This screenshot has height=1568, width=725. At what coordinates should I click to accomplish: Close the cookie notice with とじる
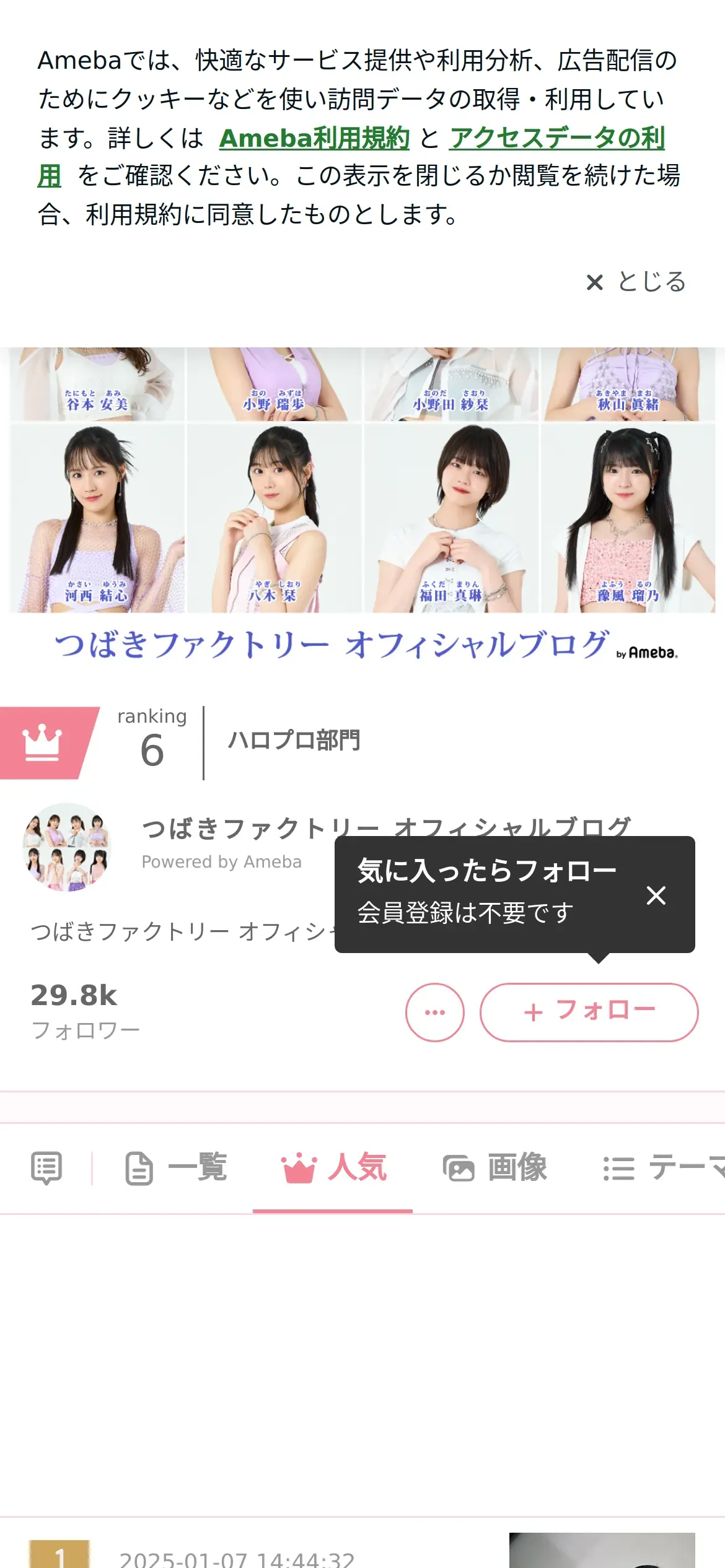[x=636, y=282]
